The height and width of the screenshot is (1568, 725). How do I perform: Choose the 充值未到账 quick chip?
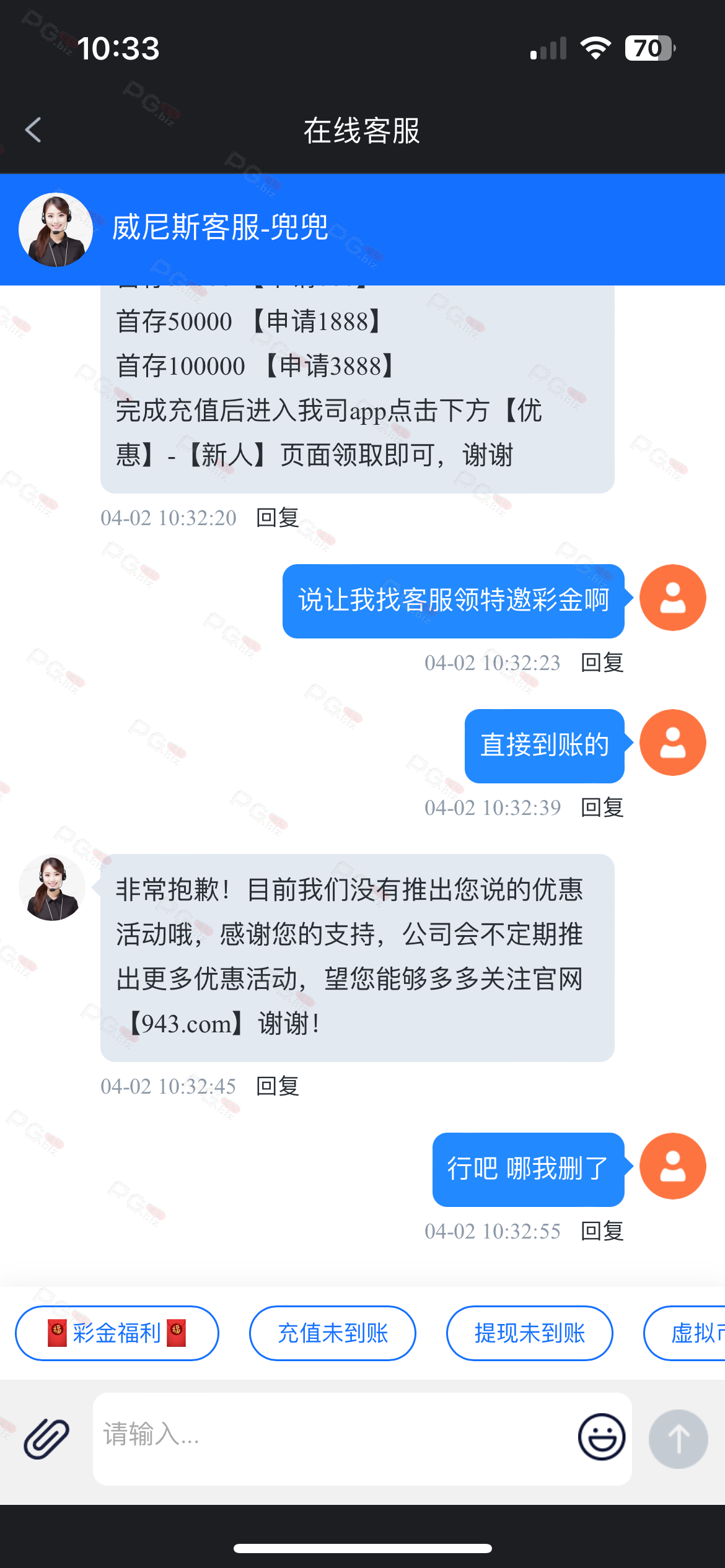pyautogui.click(x=333, y=1333)
